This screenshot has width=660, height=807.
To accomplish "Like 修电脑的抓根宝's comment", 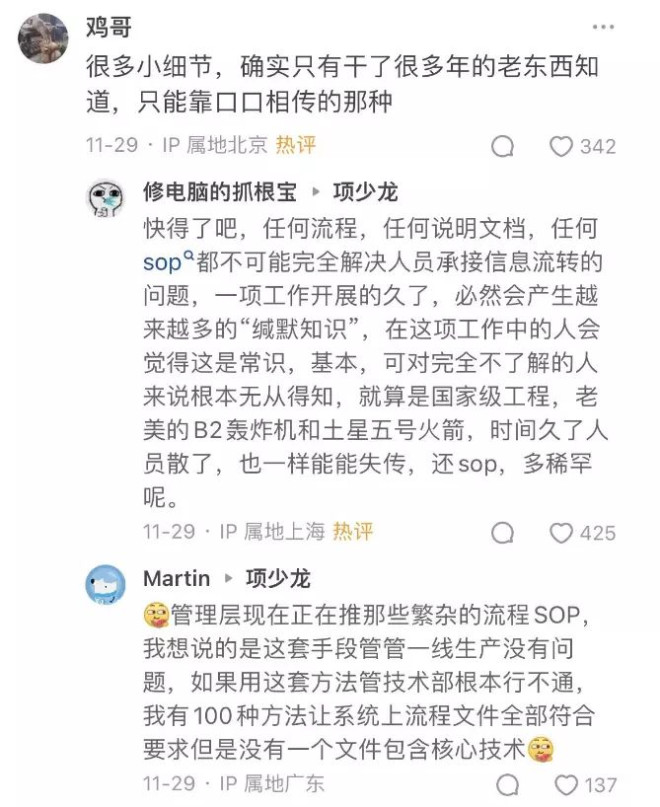I will click(x=562, y=532).
